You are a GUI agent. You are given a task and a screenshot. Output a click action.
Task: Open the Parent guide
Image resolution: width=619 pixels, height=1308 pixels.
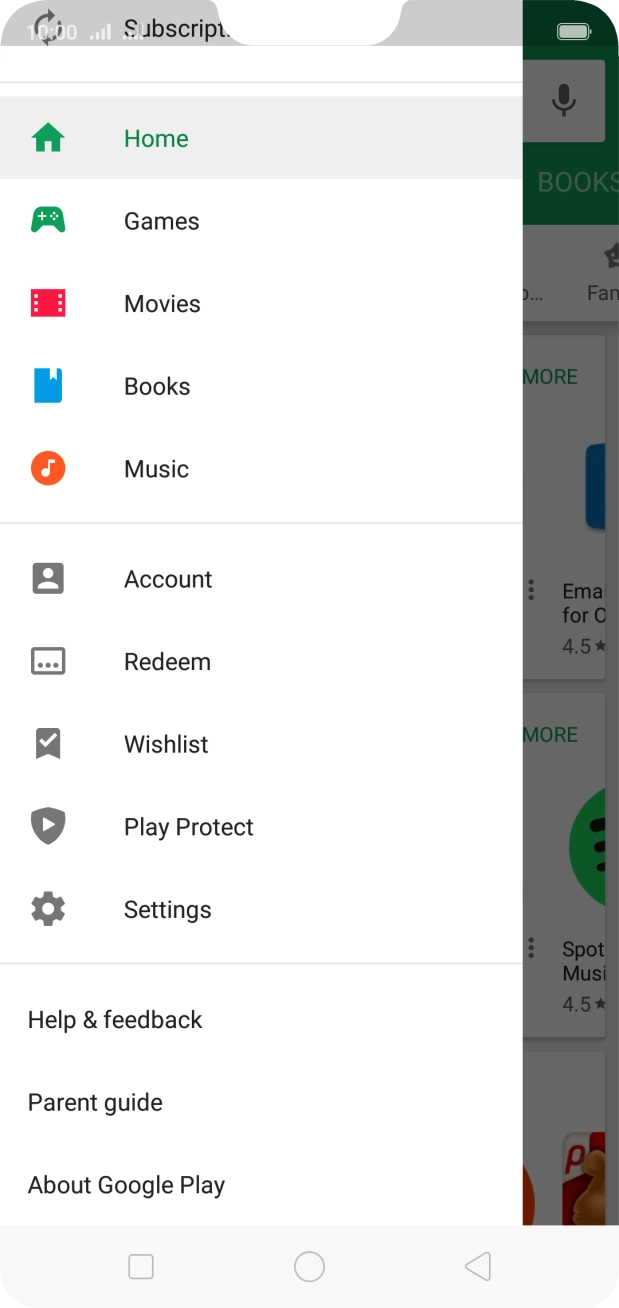point(95,1102)
